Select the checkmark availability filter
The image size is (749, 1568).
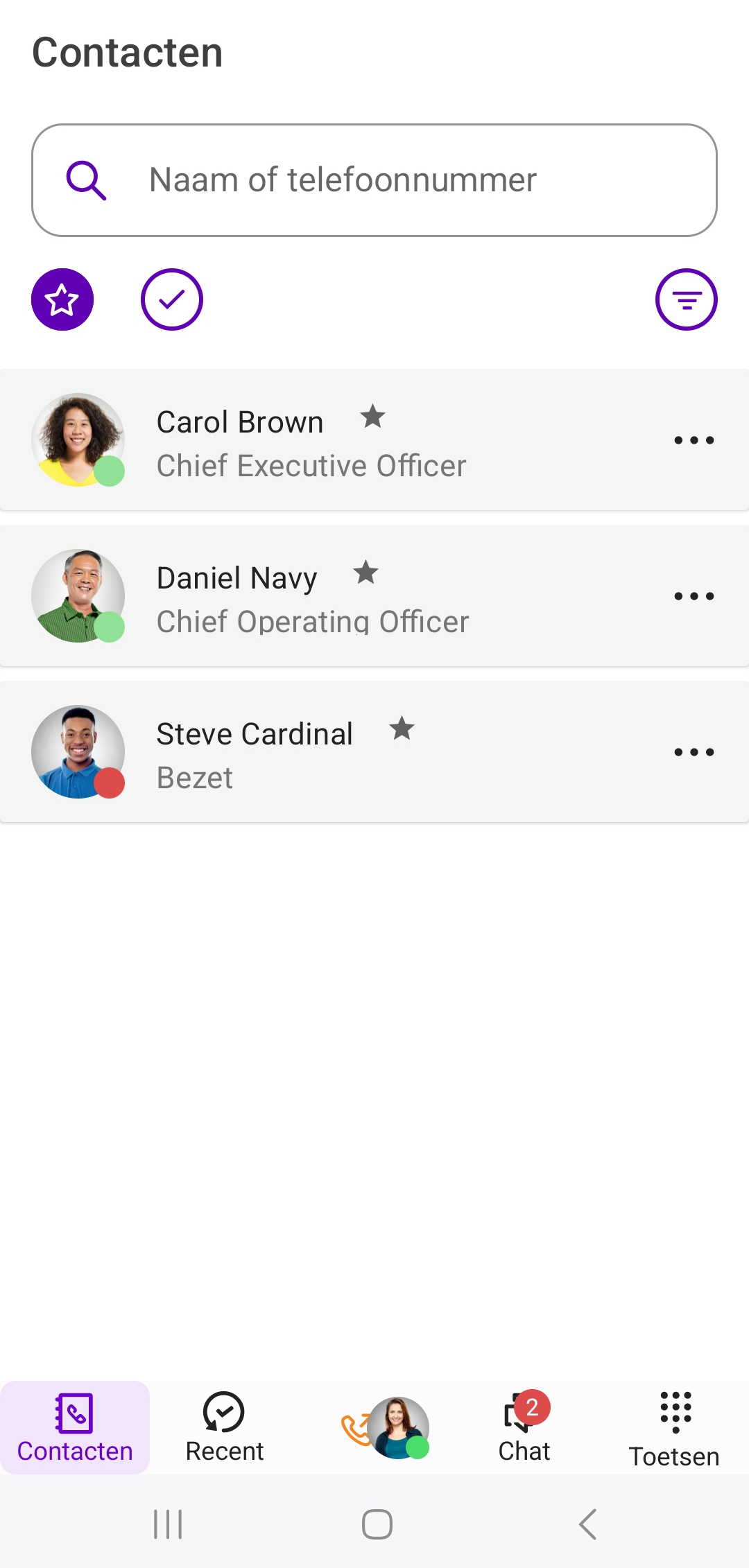172,299
